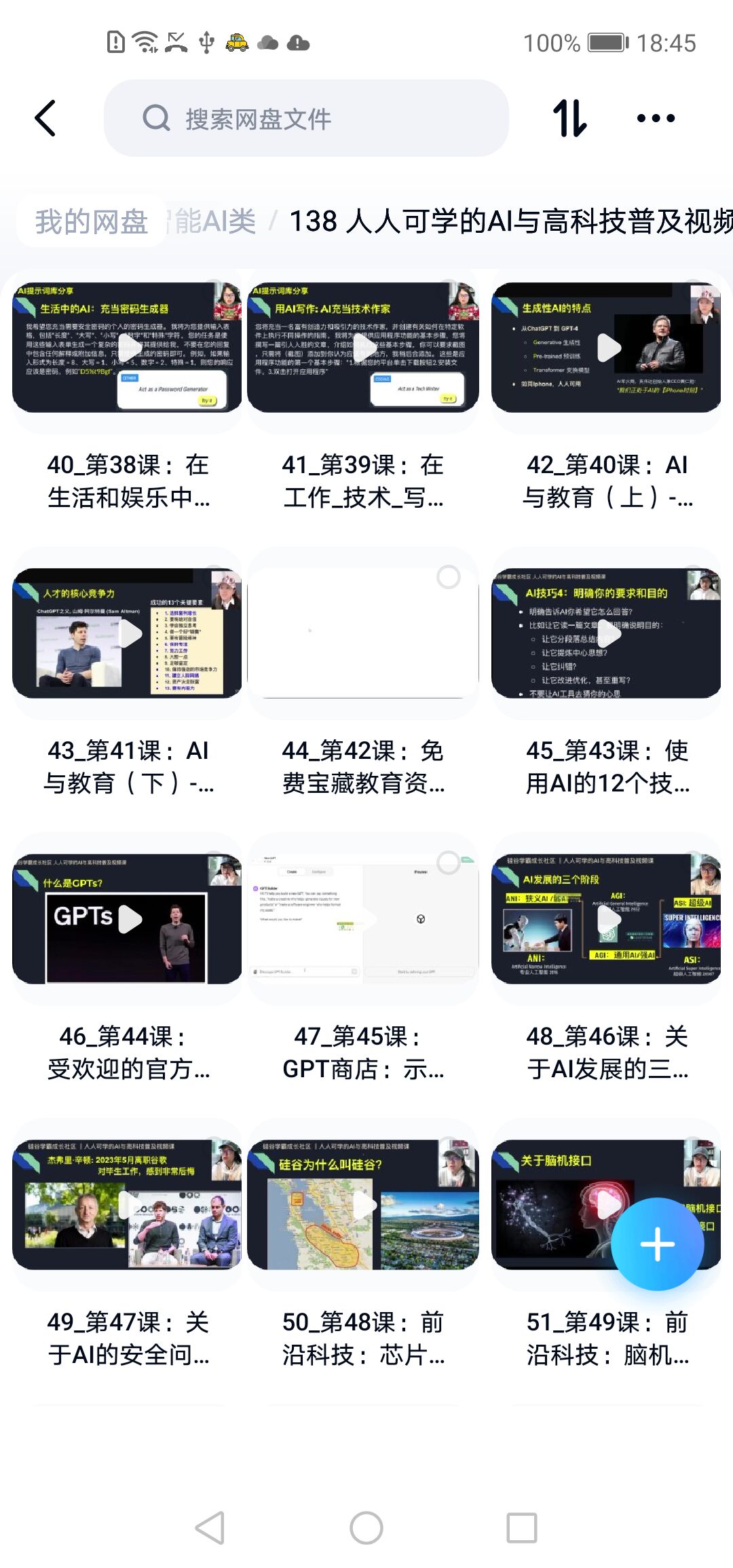Go back using the top-left arrow

coord(45,118)
